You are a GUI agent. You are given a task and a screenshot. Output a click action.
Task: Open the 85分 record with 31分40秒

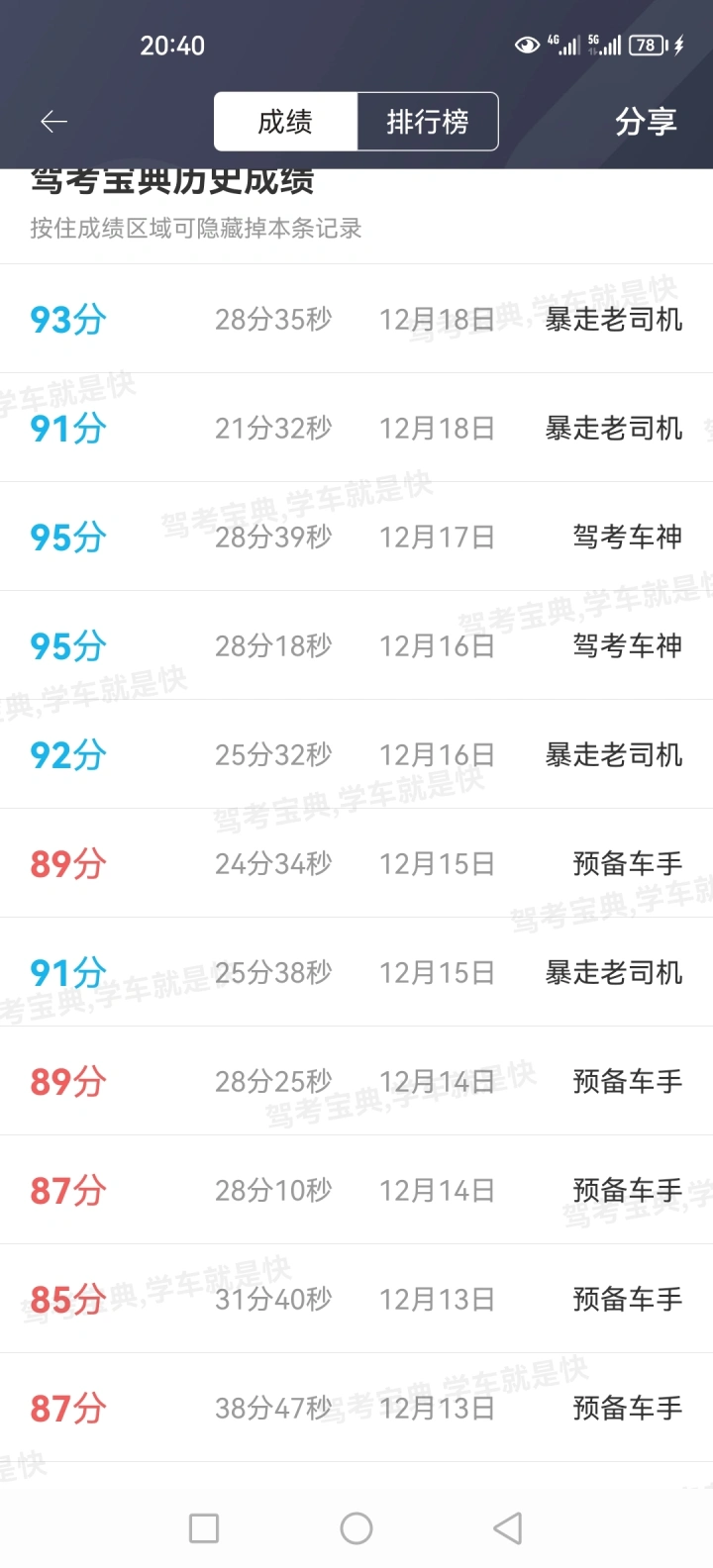tap(356, 1299)
